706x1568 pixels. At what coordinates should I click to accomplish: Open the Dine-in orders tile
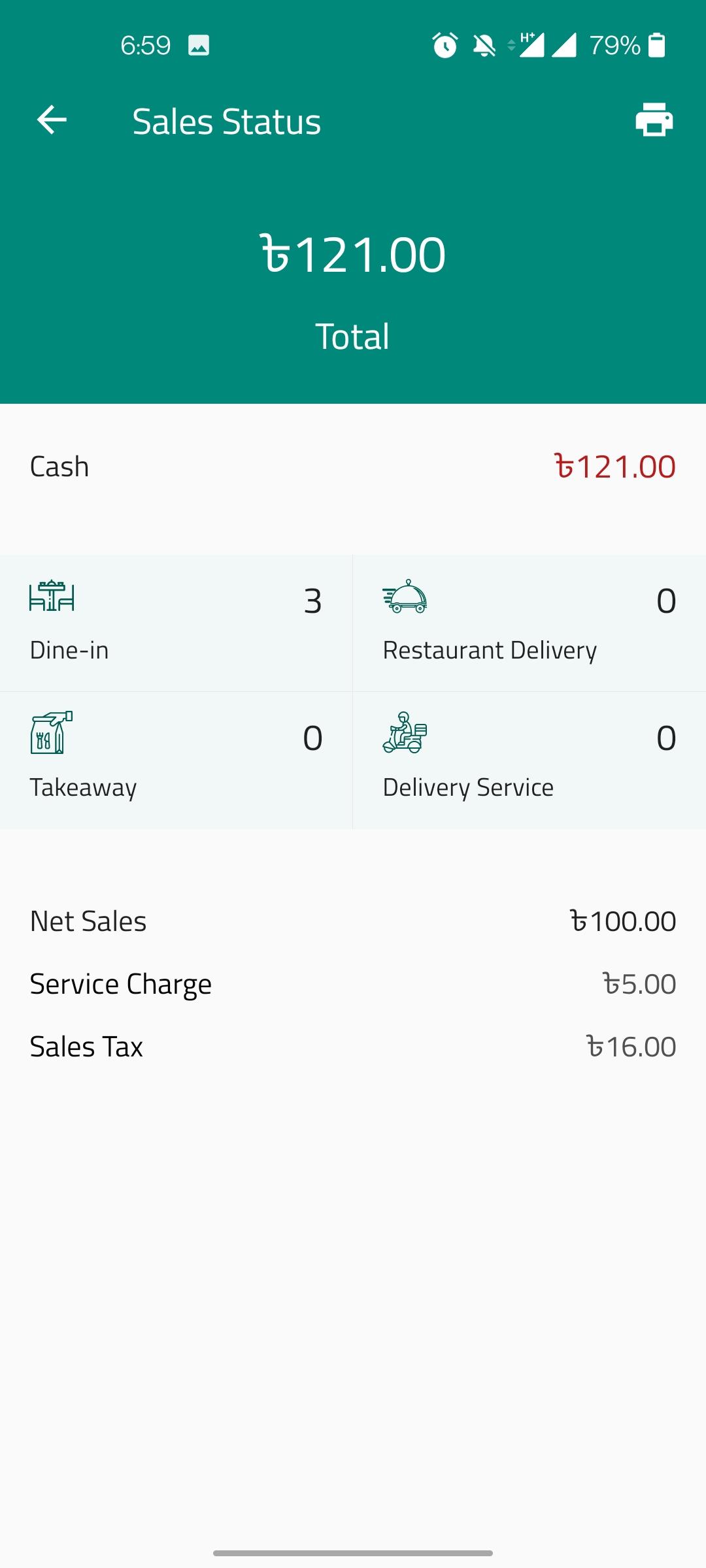coord(176,623)
